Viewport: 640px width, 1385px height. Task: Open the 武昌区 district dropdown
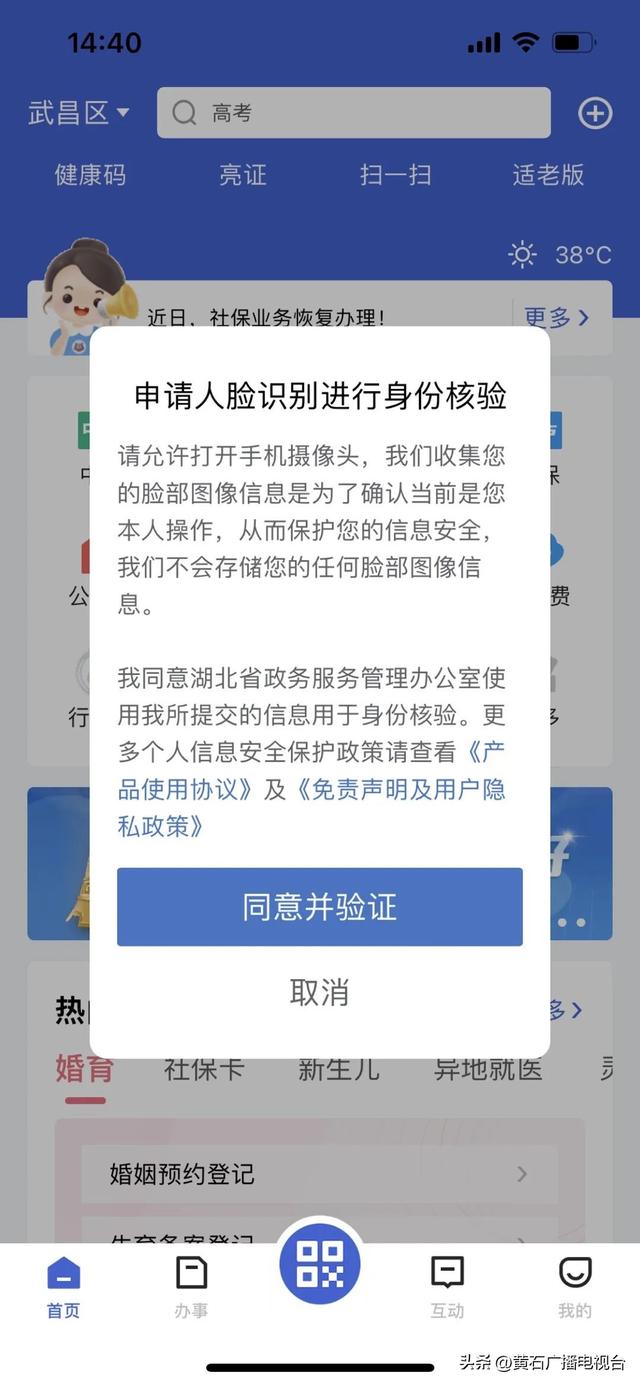(79, 113)
